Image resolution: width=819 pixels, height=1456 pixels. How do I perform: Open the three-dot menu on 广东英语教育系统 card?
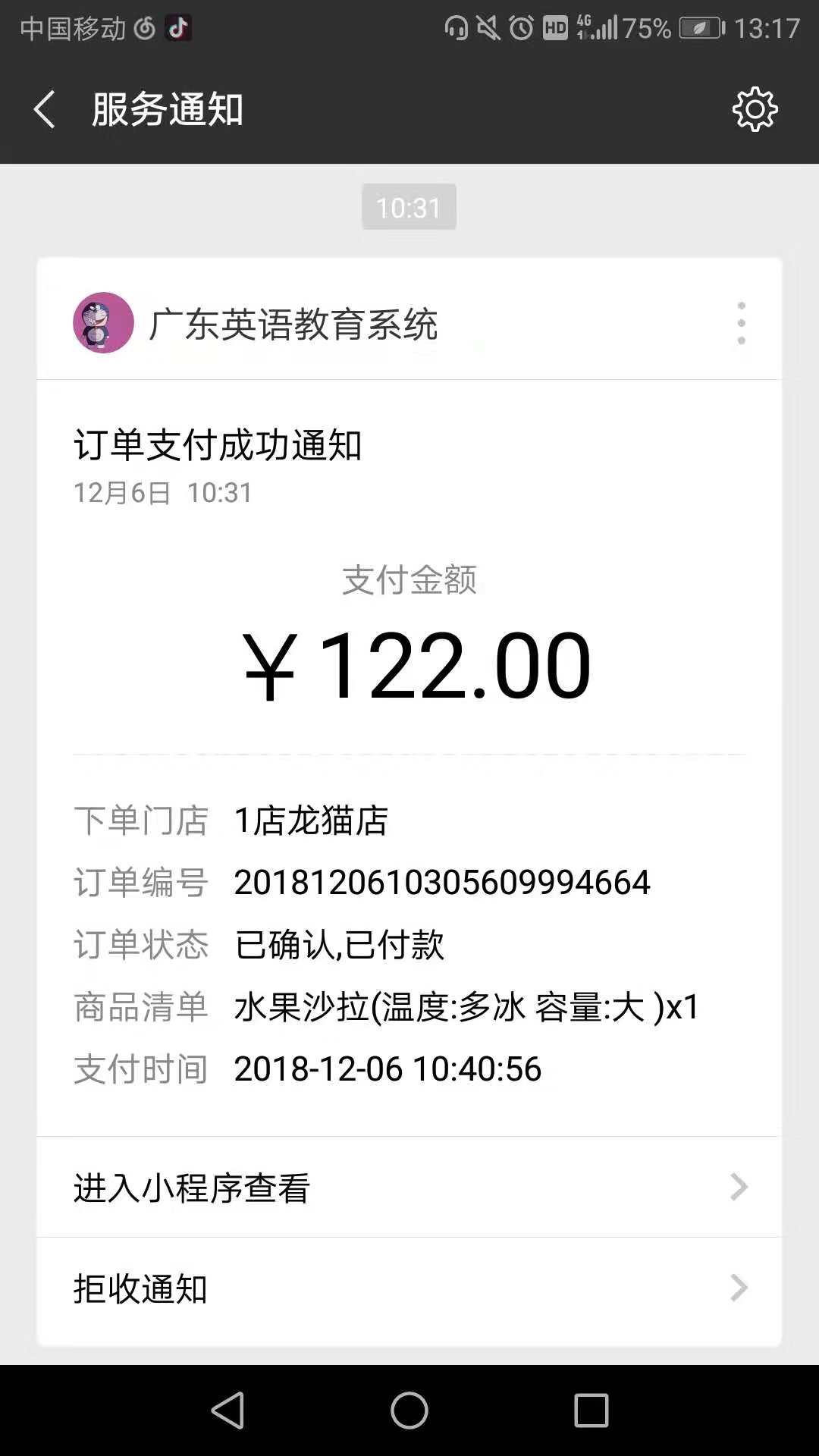pos(741,323)
